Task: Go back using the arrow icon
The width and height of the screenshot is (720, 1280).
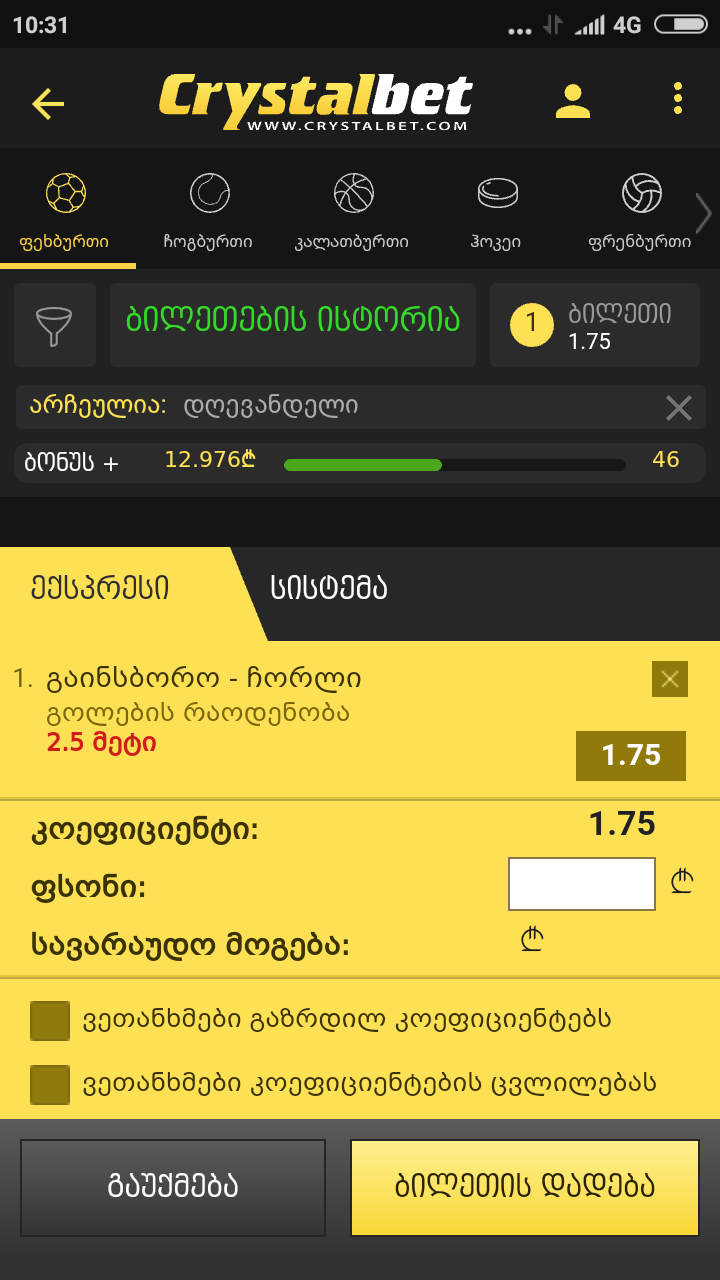Action: (48, 103)
